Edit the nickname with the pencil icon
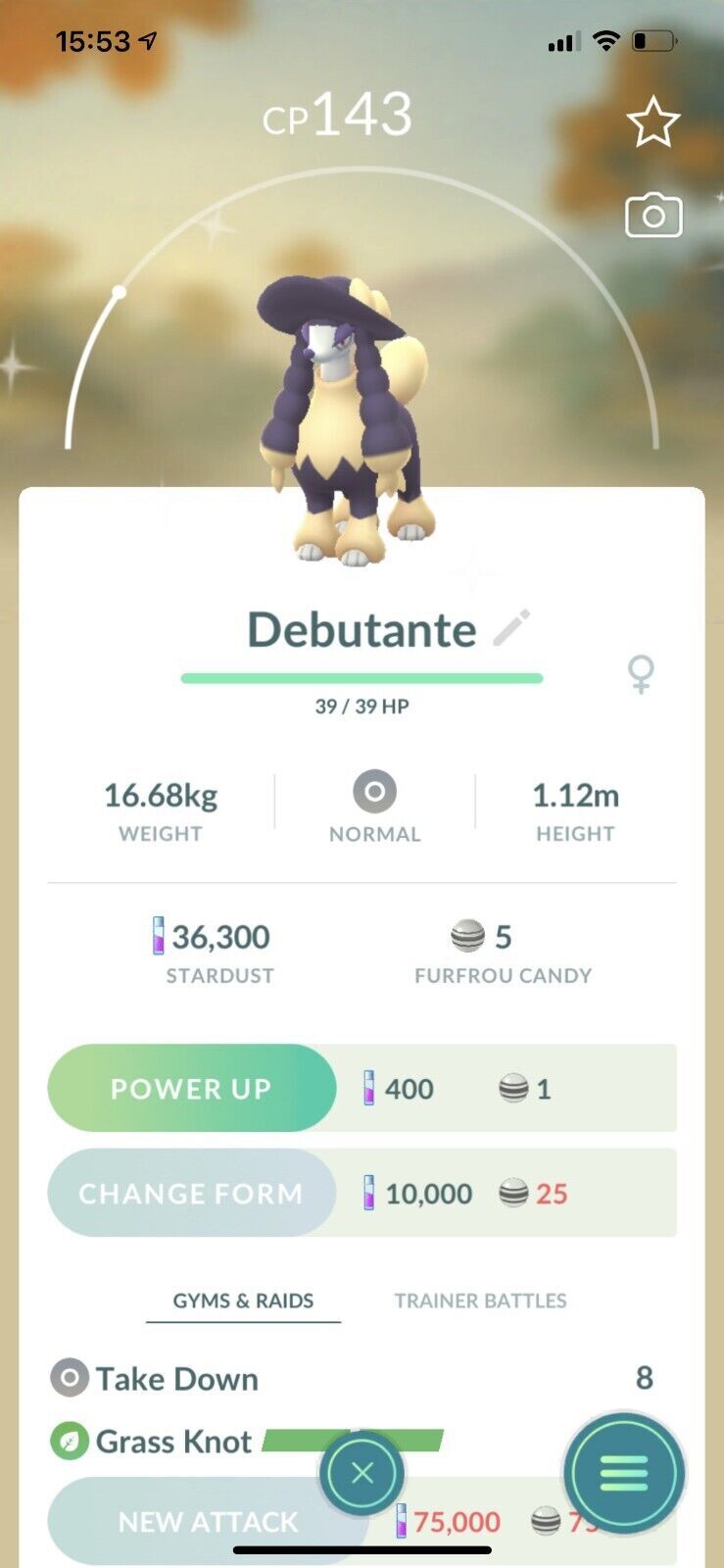The height and width of the screenshot is (1568, 724). (511, 628)
